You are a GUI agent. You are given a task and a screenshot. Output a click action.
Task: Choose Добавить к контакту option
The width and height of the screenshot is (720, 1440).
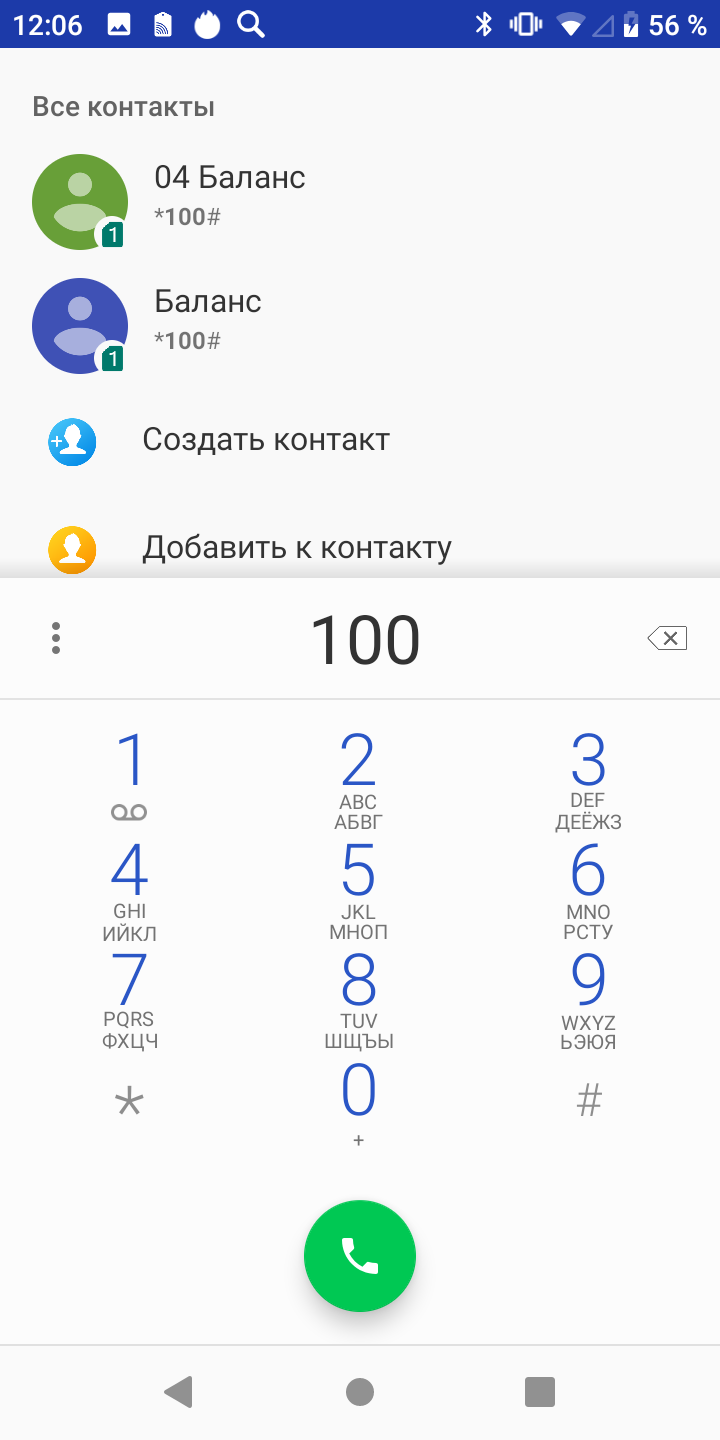(x=296, y=547)
